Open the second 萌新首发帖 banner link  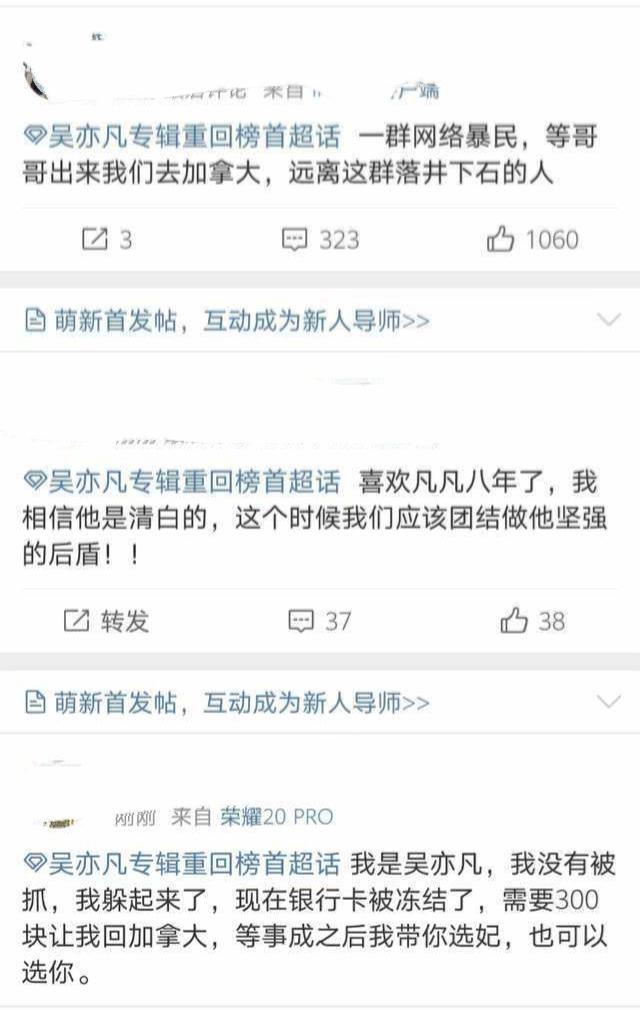[227, 703]
